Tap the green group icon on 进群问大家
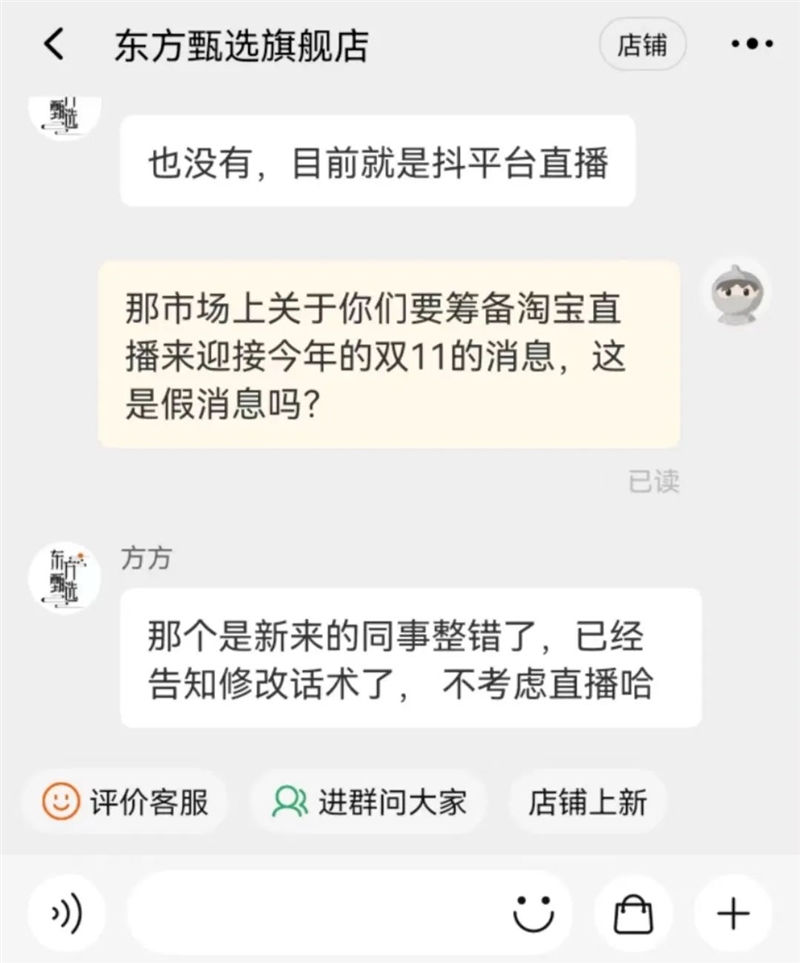 pos(288,801)
